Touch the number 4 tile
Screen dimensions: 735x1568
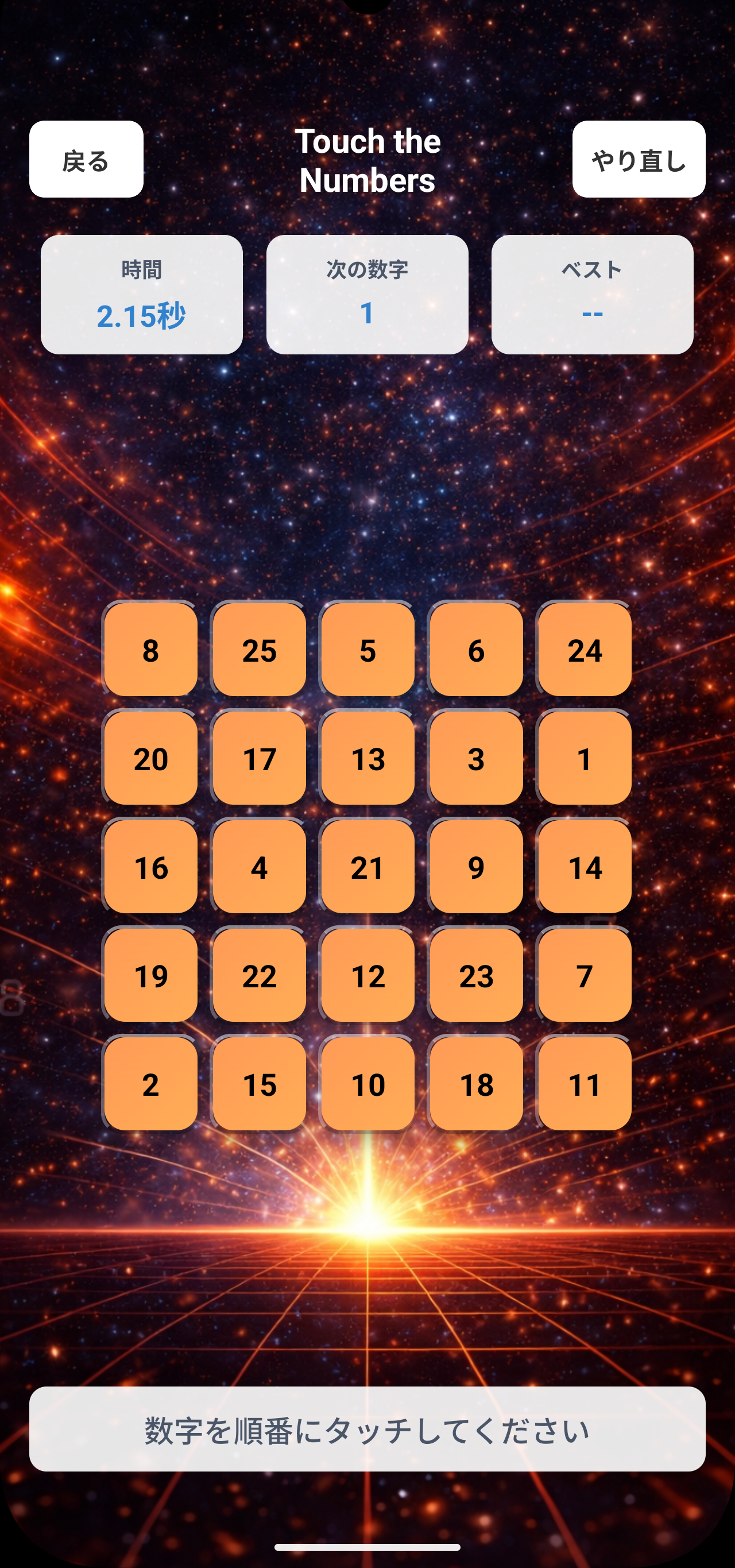pos(259,867)
